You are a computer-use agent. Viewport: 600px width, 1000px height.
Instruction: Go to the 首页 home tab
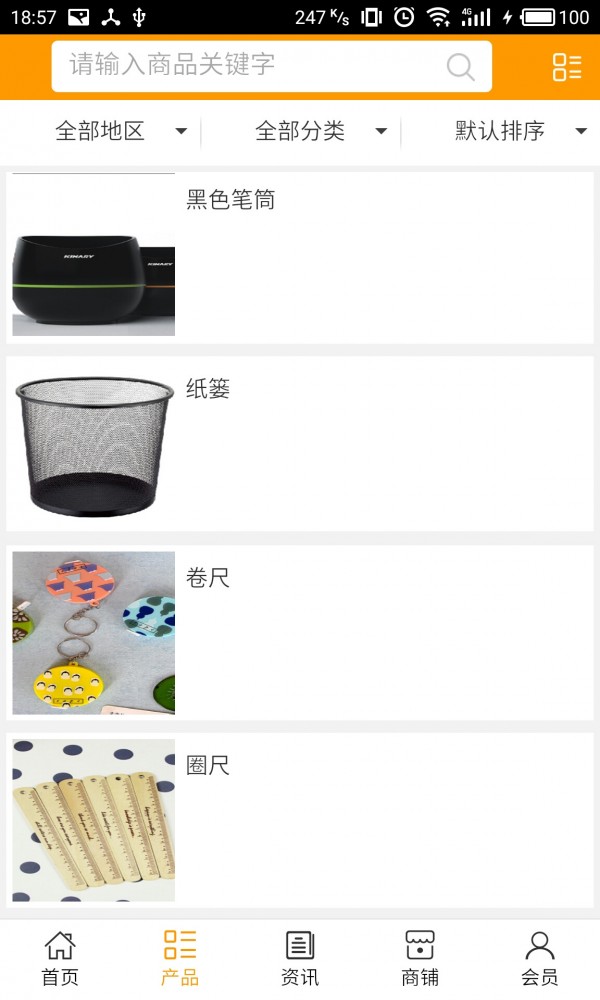60,959
